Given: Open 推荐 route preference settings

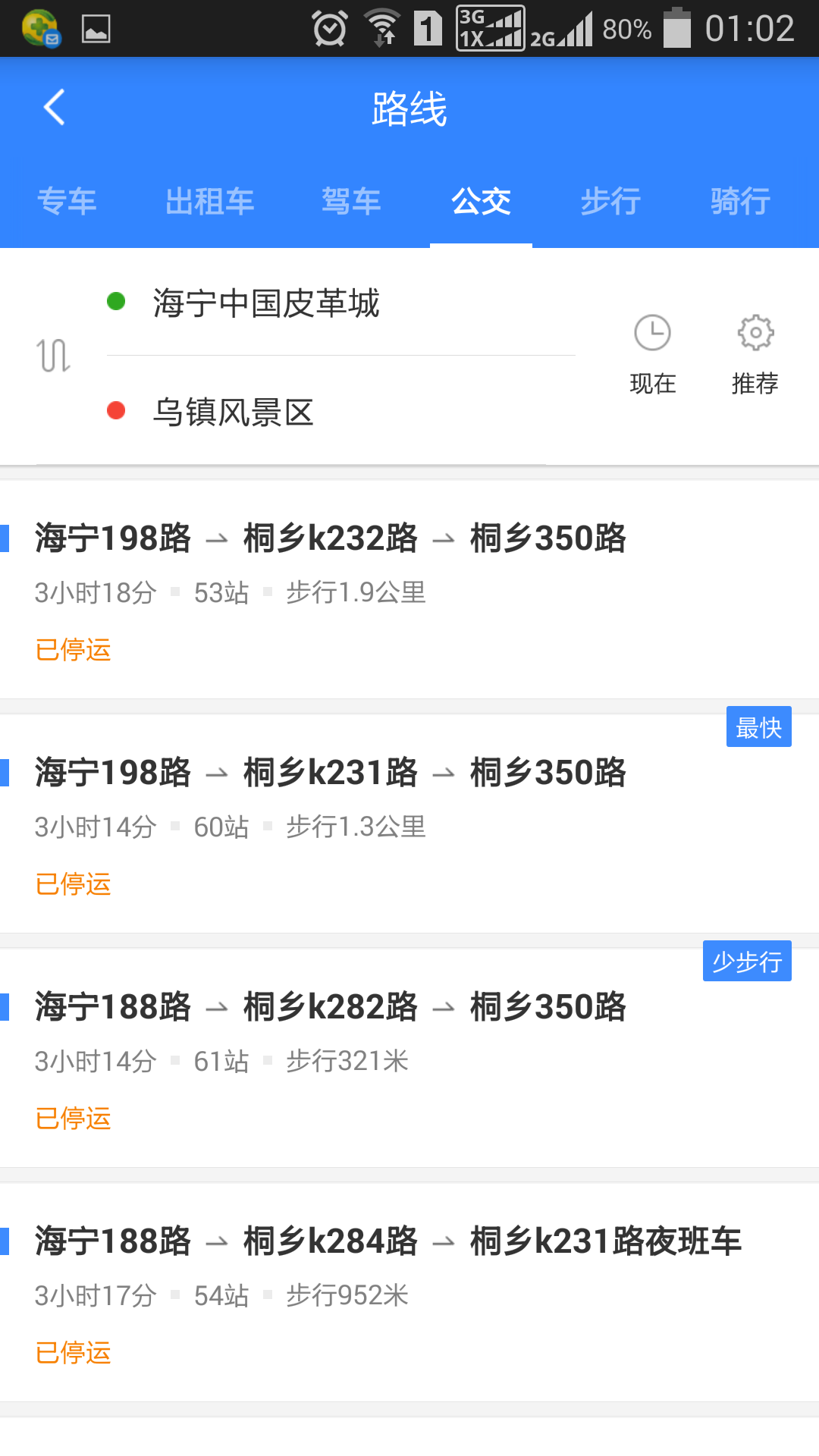Looking at the screenshot, I should pos(755,354).
